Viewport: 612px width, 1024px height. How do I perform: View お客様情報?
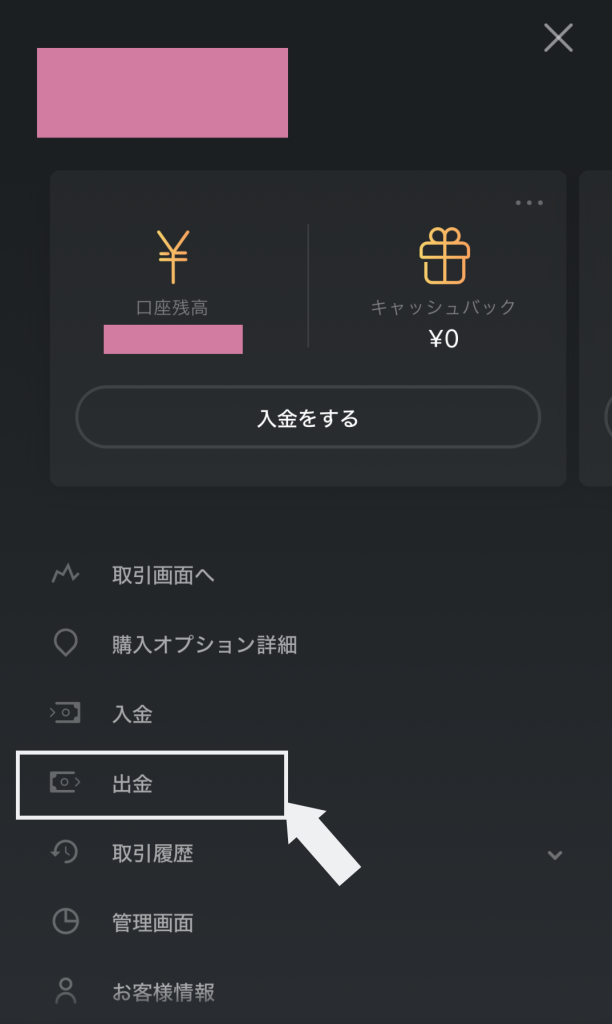click(163, 992)
